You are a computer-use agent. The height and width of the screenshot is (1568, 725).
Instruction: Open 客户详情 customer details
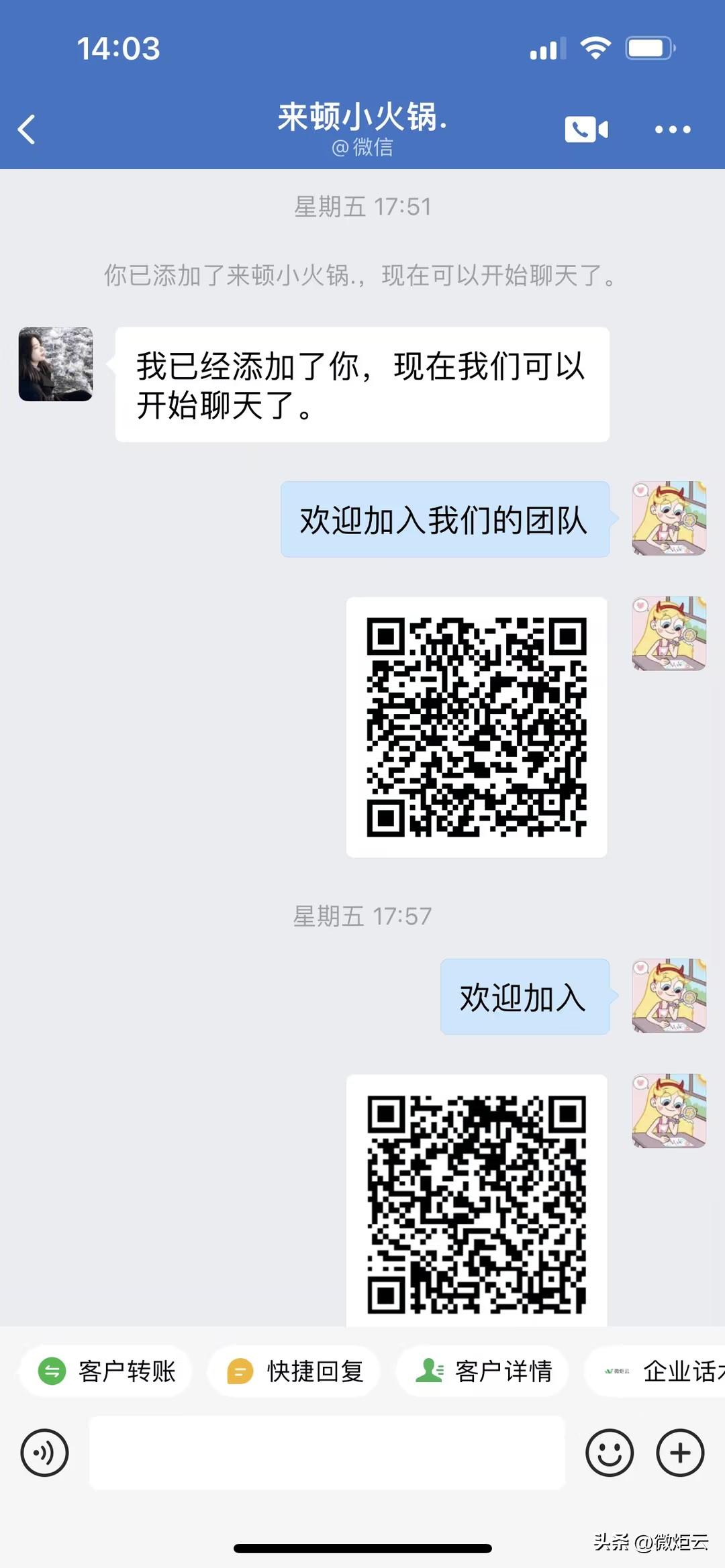click(481, 1371)
